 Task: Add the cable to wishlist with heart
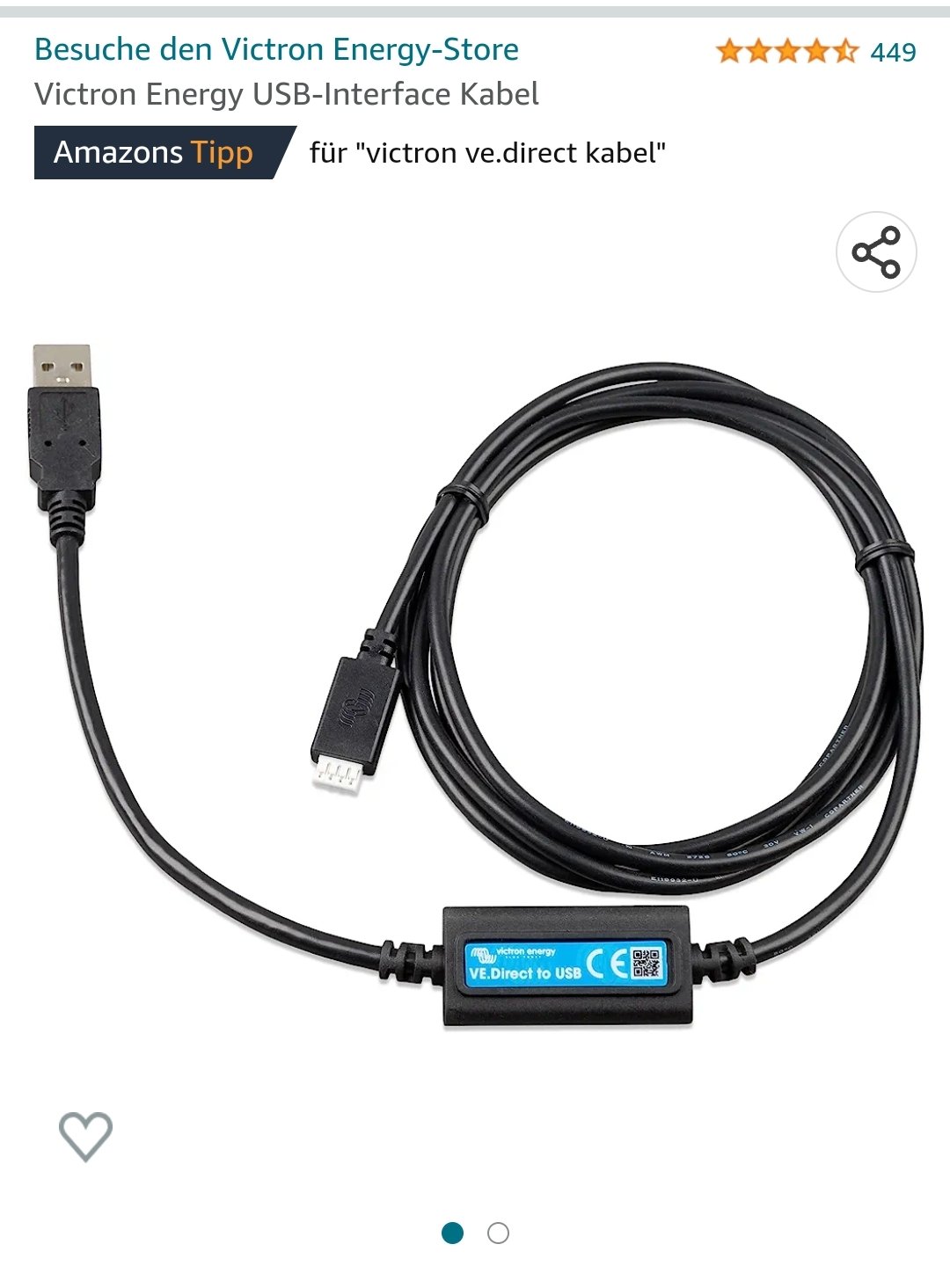(x=85, y=1136)
